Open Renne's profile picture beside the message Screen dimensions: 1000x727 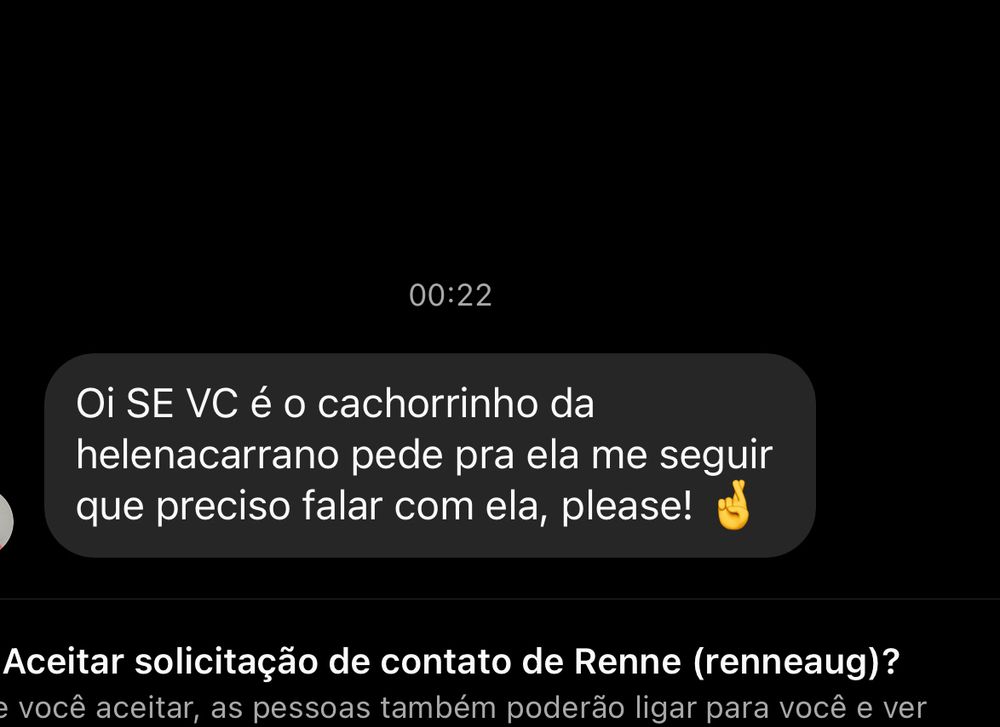[5, 522]
